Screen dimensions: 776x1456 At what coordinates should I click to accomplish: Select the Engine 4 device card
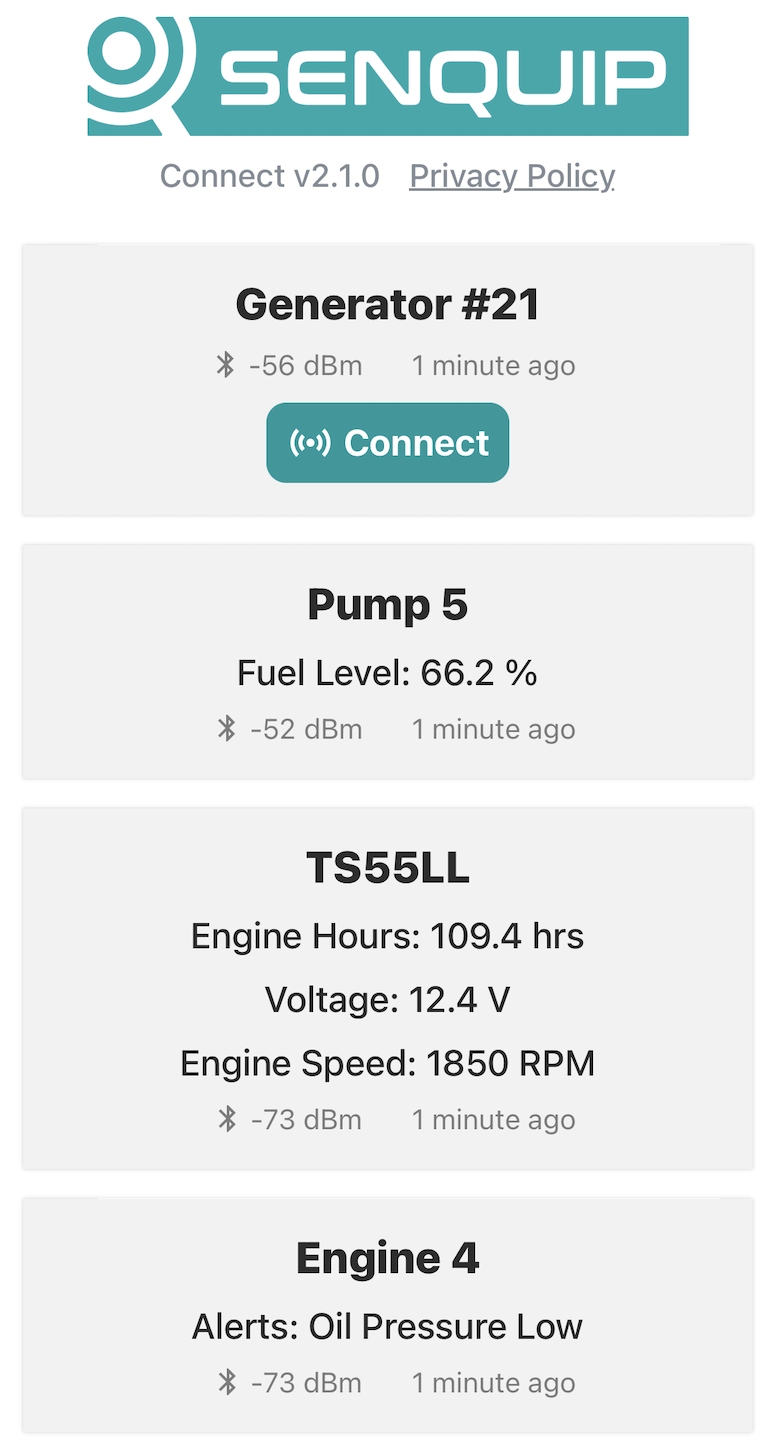[x=387, y=1315]
